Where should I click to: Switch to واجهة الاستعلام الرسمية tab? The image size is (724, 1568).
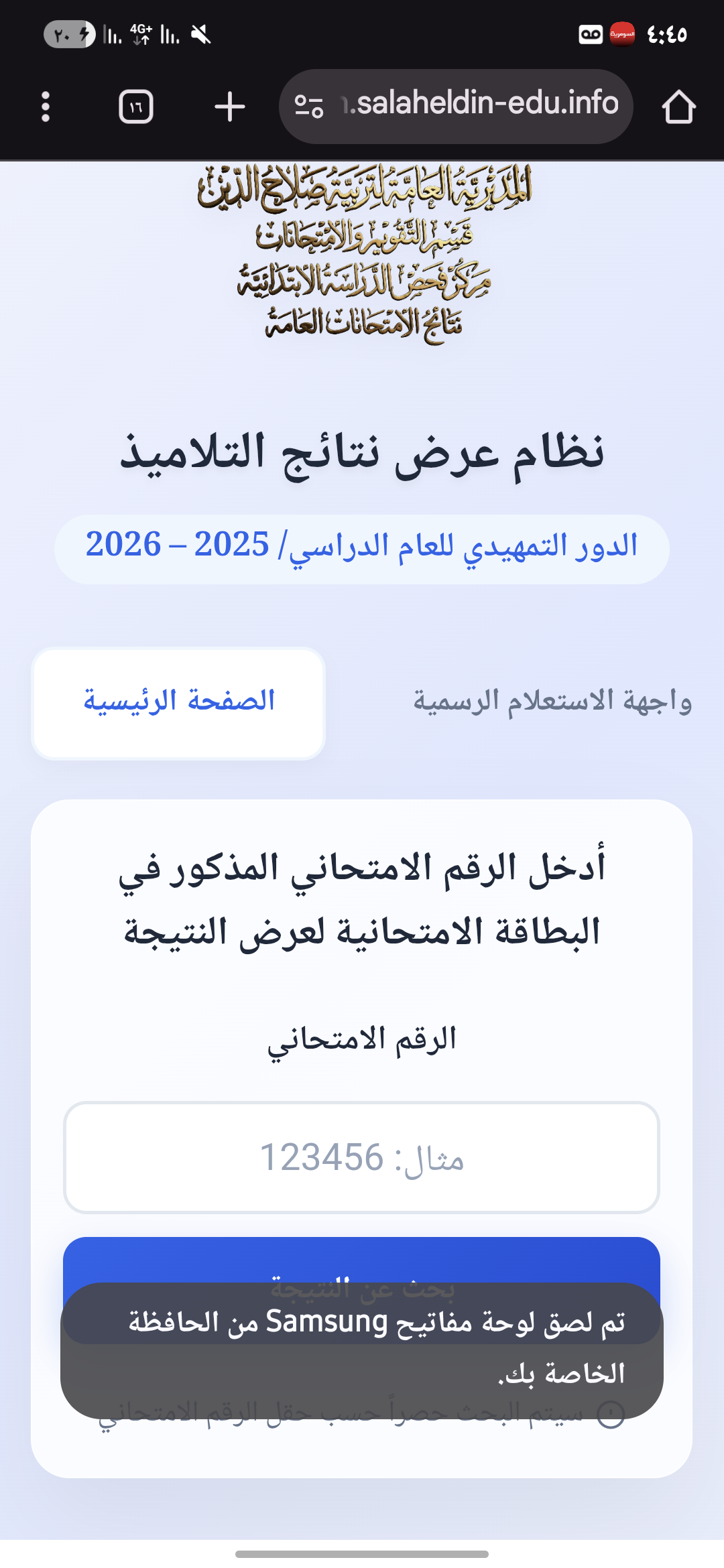click(x=552, y=702)
